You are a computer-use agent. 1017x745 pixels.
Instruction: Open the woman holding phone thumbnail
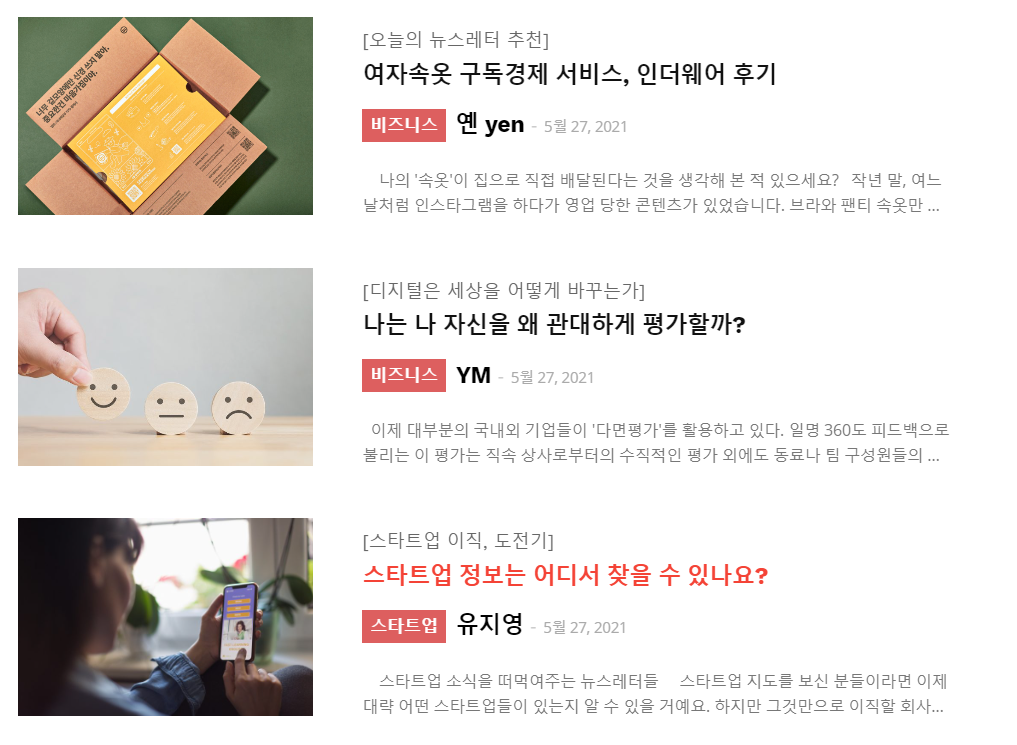(165, 617)
